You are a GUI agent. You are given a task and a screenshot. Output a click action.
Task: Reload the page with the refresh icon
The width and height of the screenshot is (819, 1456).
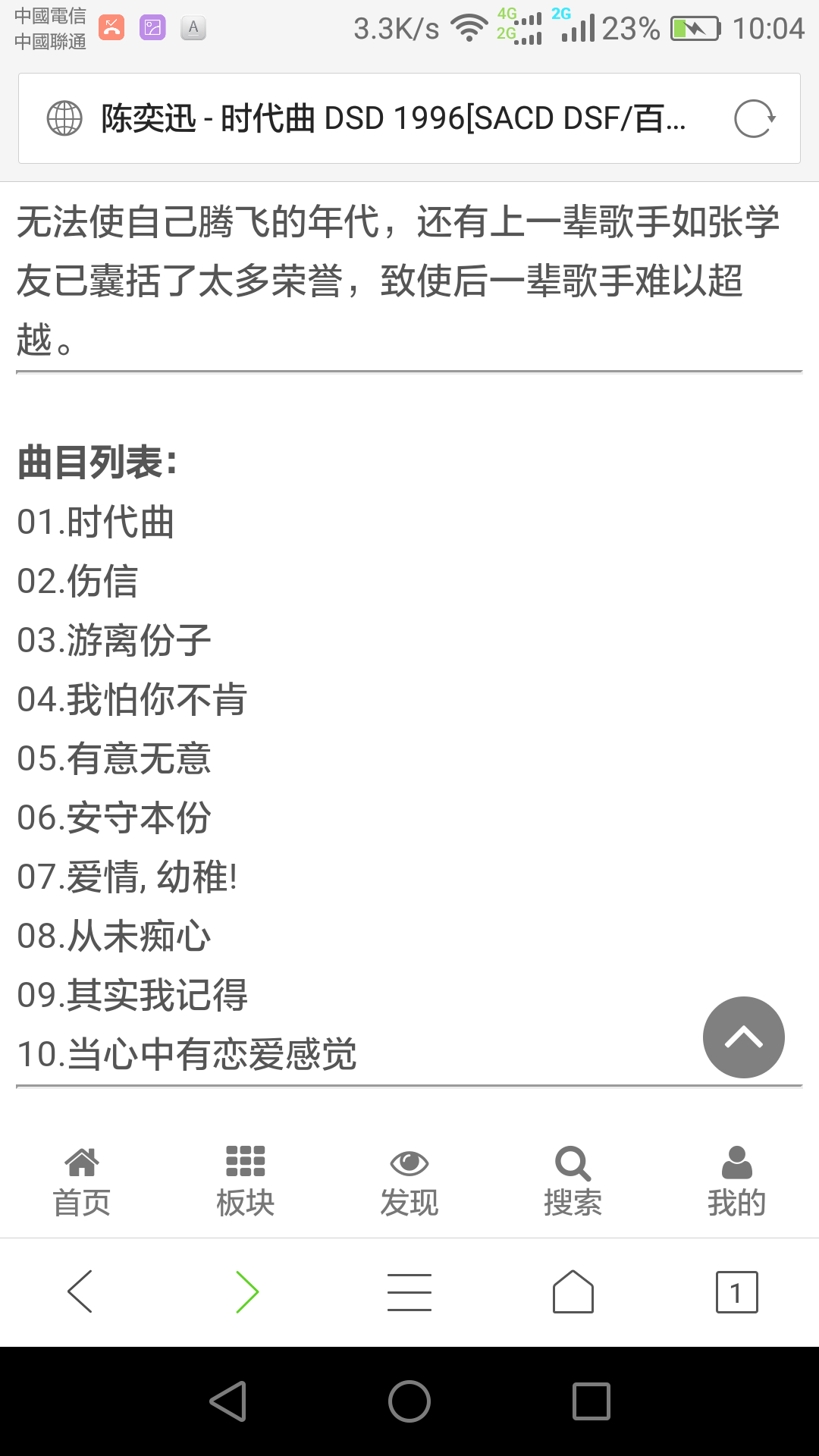(x=755, y=119)
